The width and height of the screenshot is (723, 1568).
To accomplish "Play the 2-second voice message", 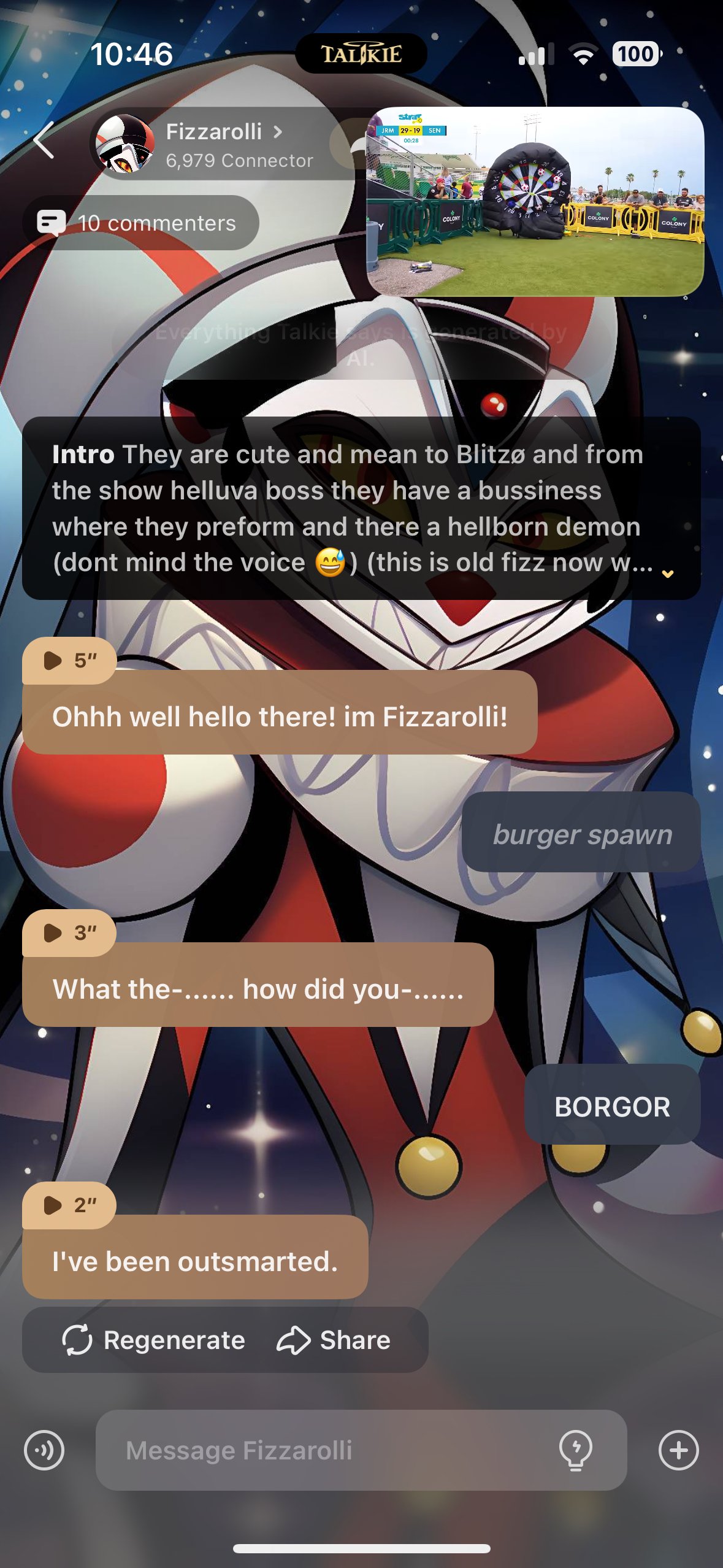I will [69, 1205].
